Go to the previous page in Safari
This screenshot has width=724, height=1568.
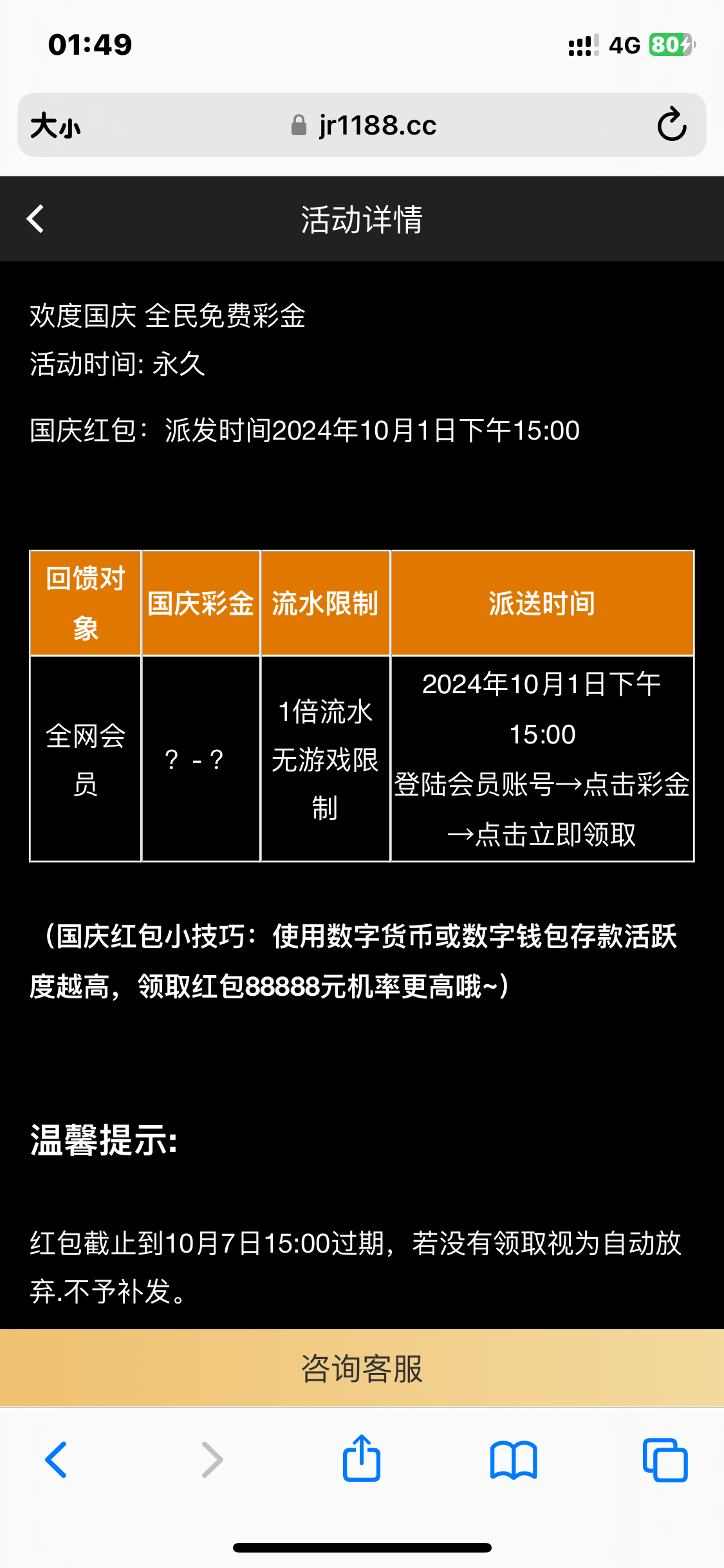tap(57, 1460)
